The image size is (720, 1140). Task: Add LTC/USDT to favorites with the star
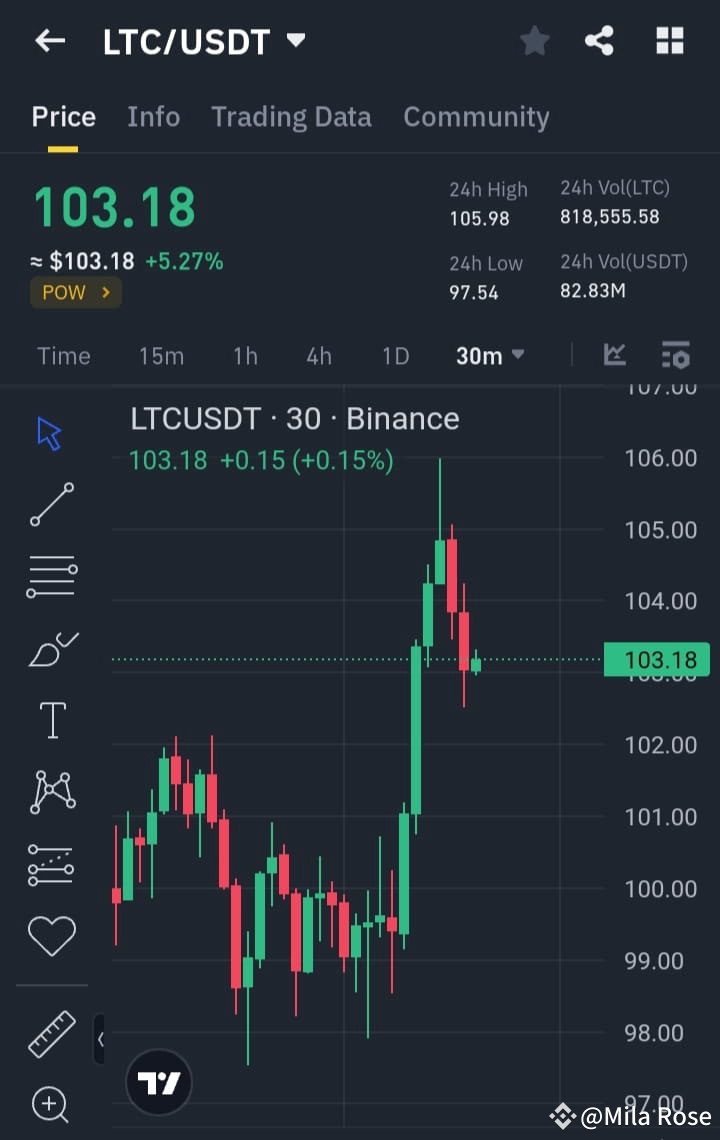coord(534,41)
